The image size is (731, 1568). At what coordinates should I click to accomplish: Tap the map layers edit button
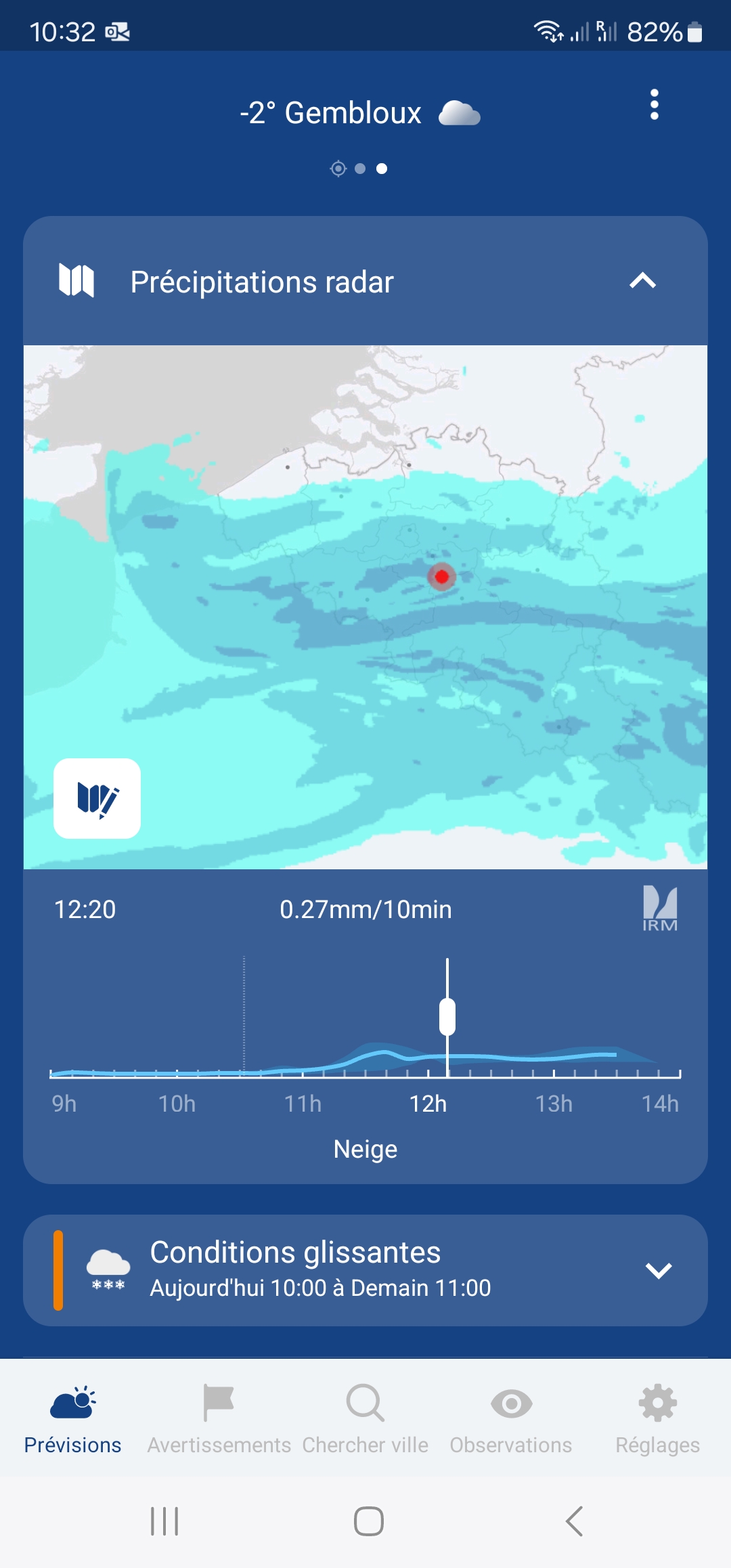point(97,799)
